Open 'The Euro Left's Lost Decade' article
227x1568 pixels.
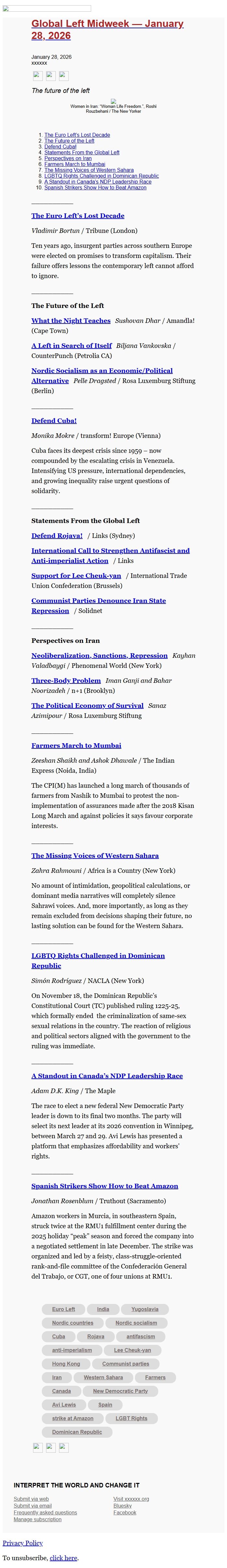point(78,215)
